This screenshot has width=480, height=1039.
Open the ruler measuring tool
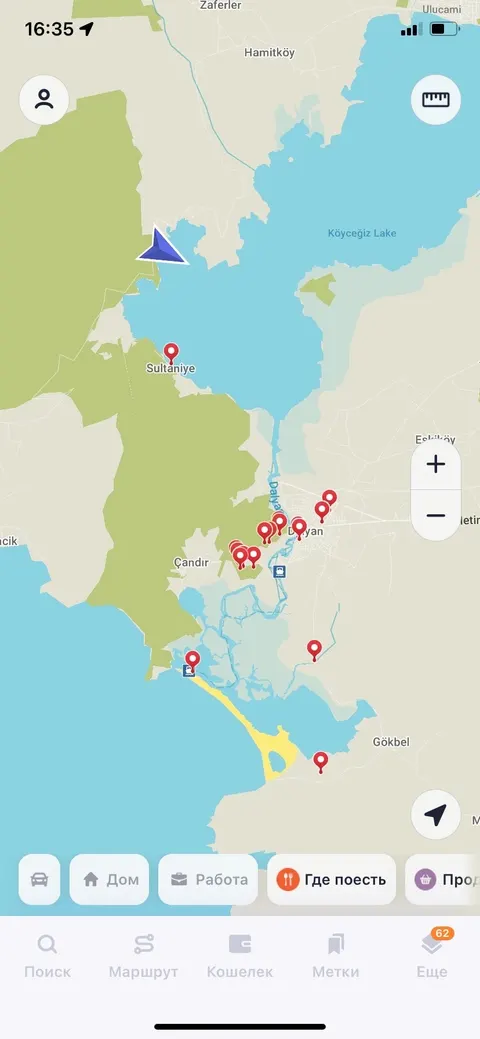click(436, 99)
